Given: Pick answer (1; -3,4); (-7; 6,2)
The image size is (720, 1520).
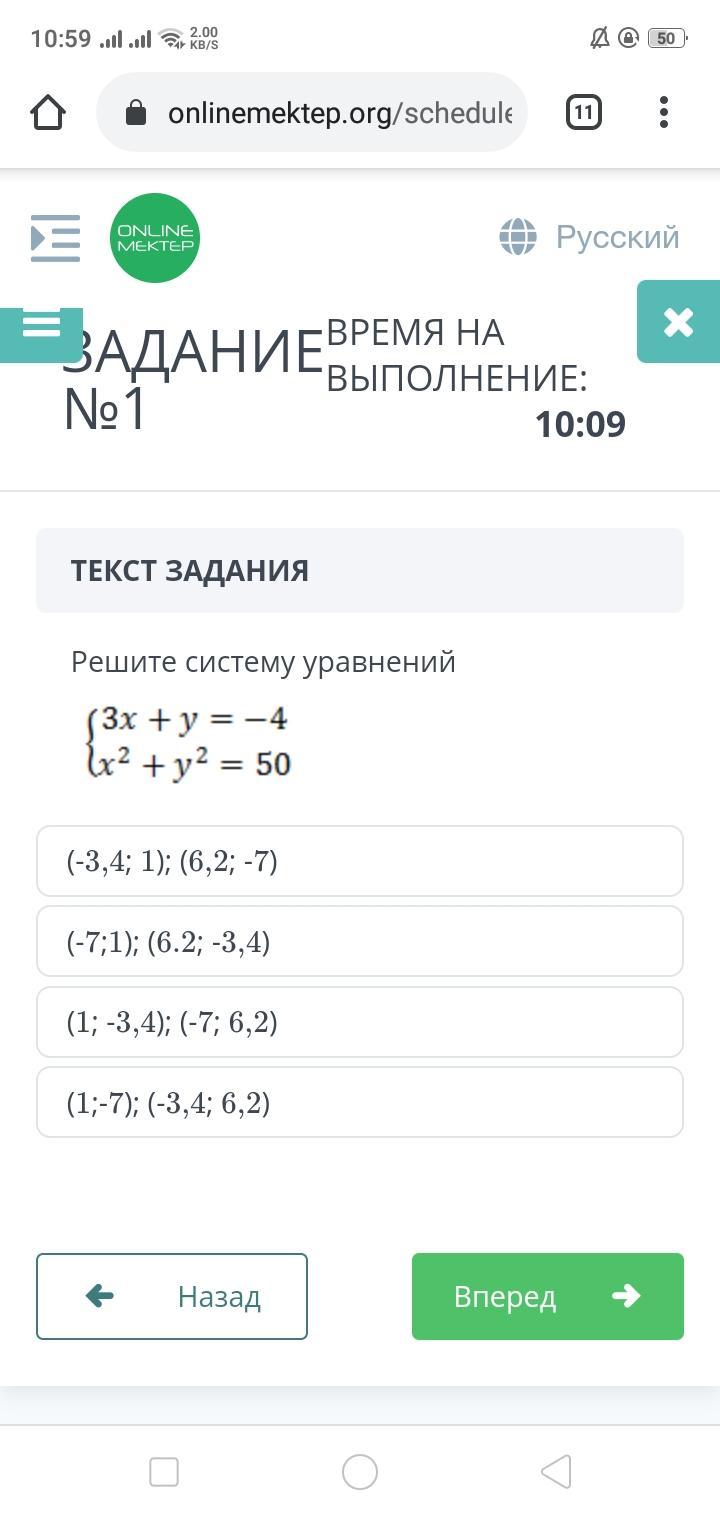Looking at the screenshot, I should (x=360, y=1022).
